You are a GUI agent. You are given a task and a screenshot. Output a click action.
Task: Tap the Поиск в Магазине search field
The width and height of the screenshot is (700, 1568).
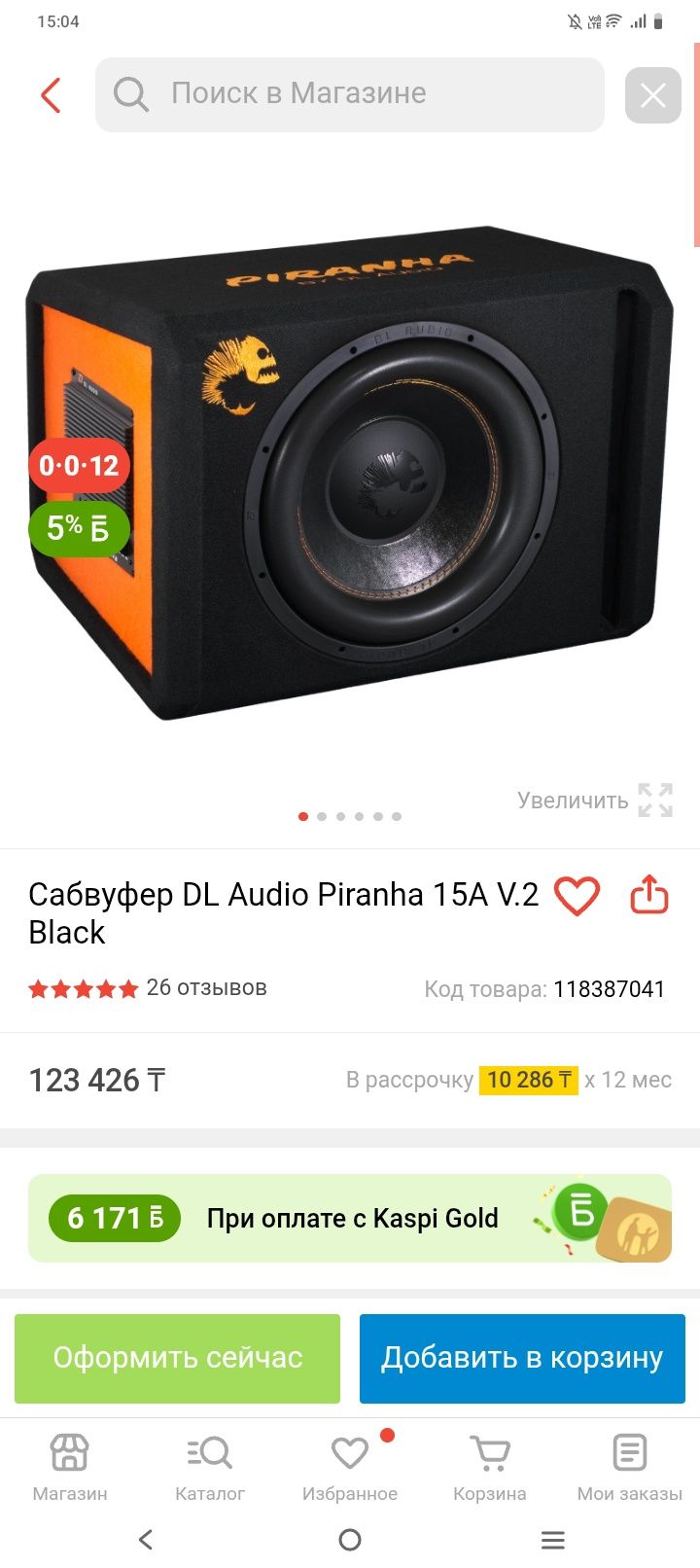point(350,94)
